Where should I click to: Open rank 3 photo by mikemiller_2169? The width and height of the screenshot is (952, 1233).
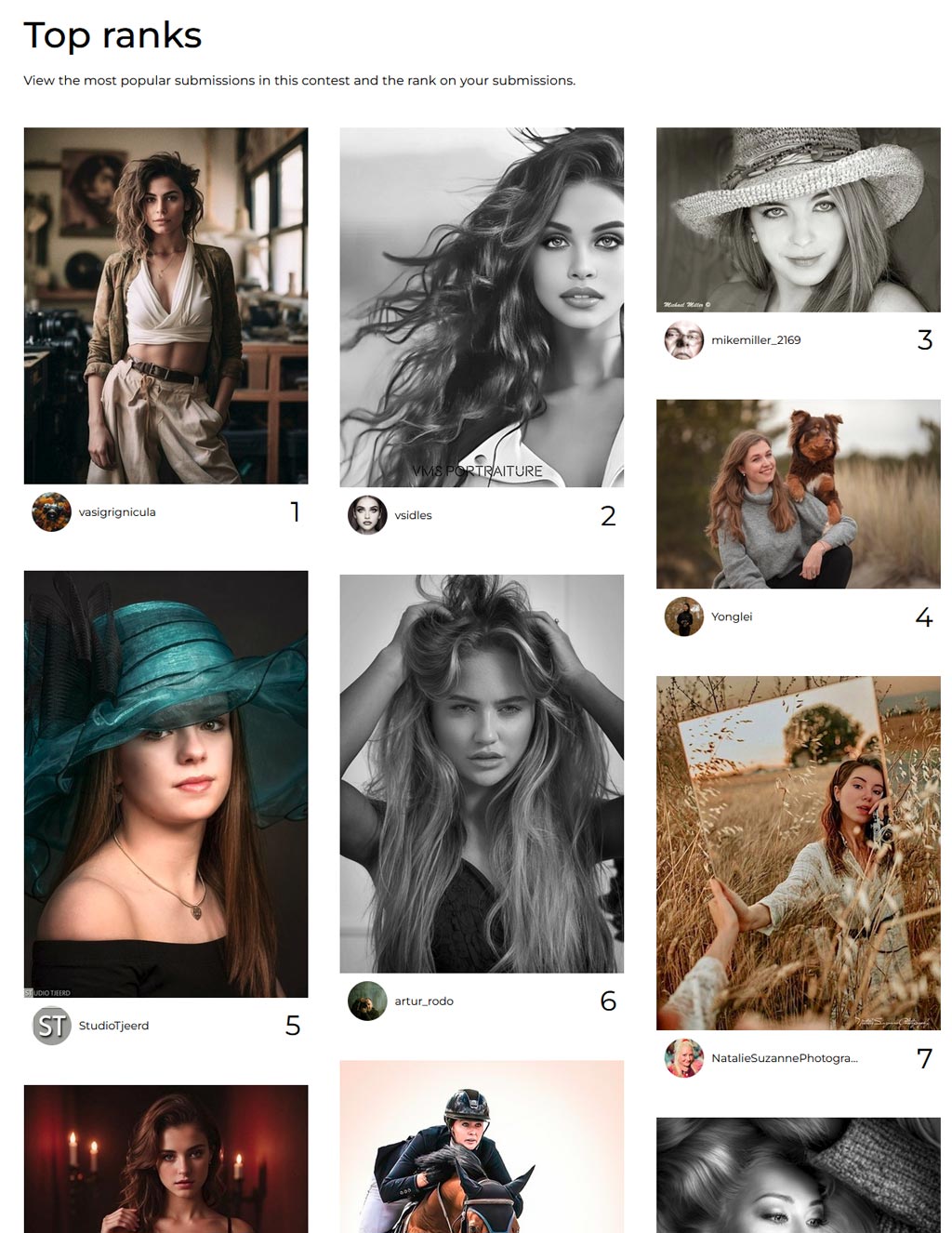798,219
